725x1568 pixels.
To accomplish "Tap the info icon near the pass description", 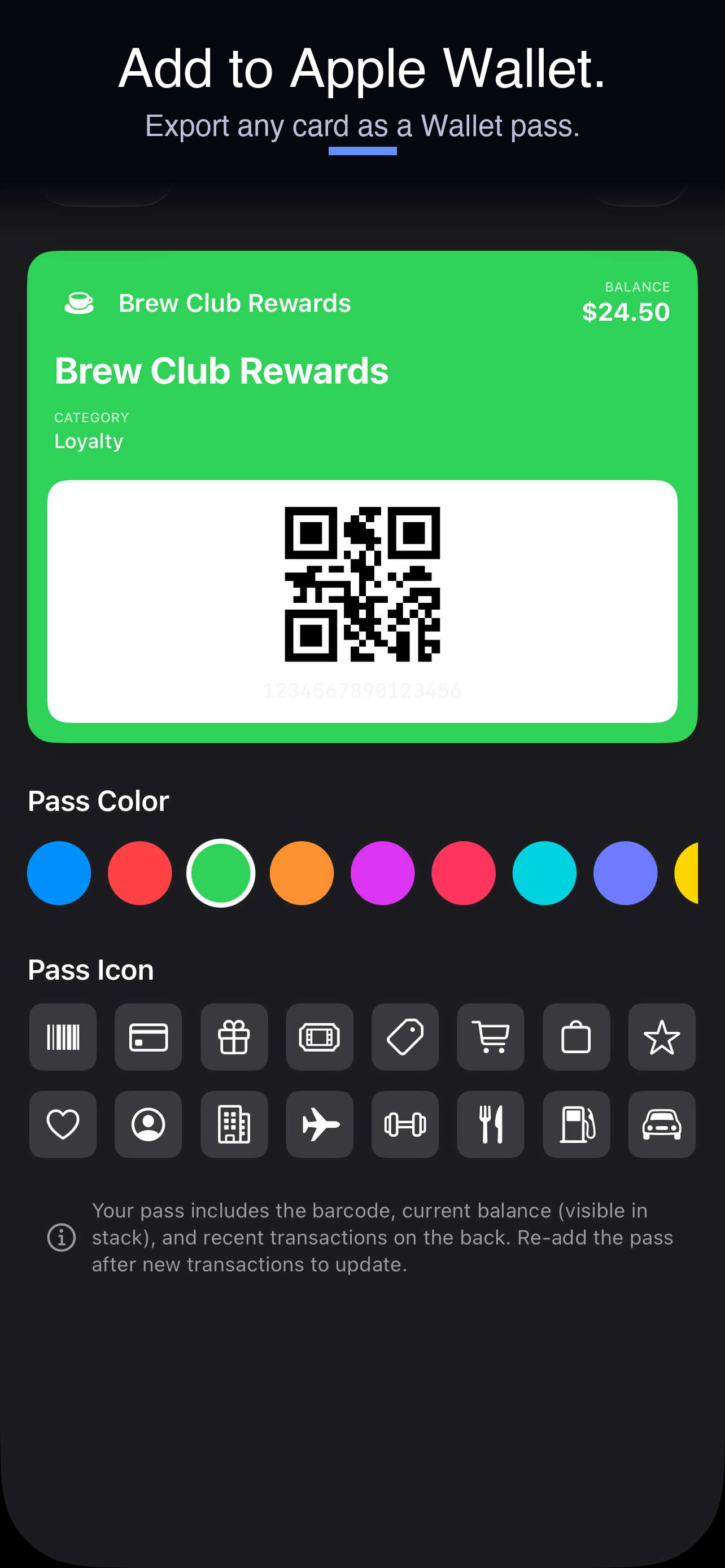I will click(x=61, y=1236).
